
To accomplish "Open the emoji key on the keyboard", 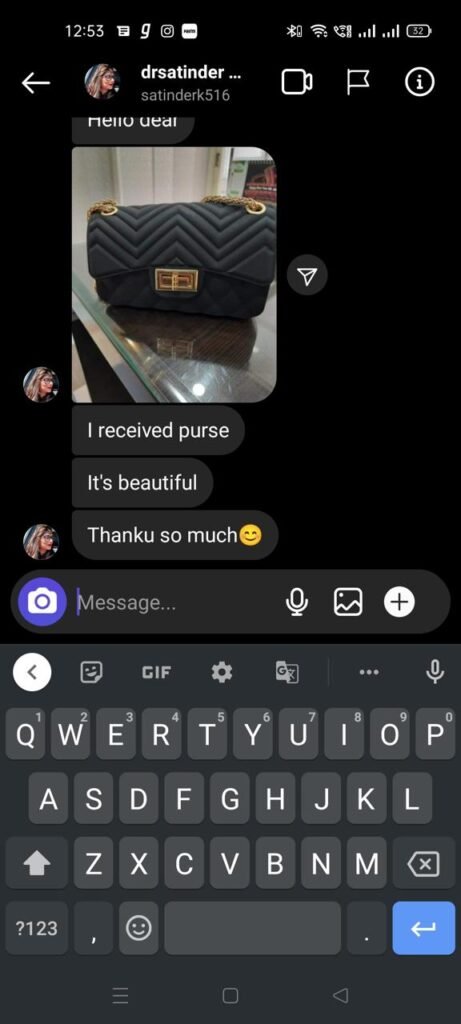I will pos(138,928).
